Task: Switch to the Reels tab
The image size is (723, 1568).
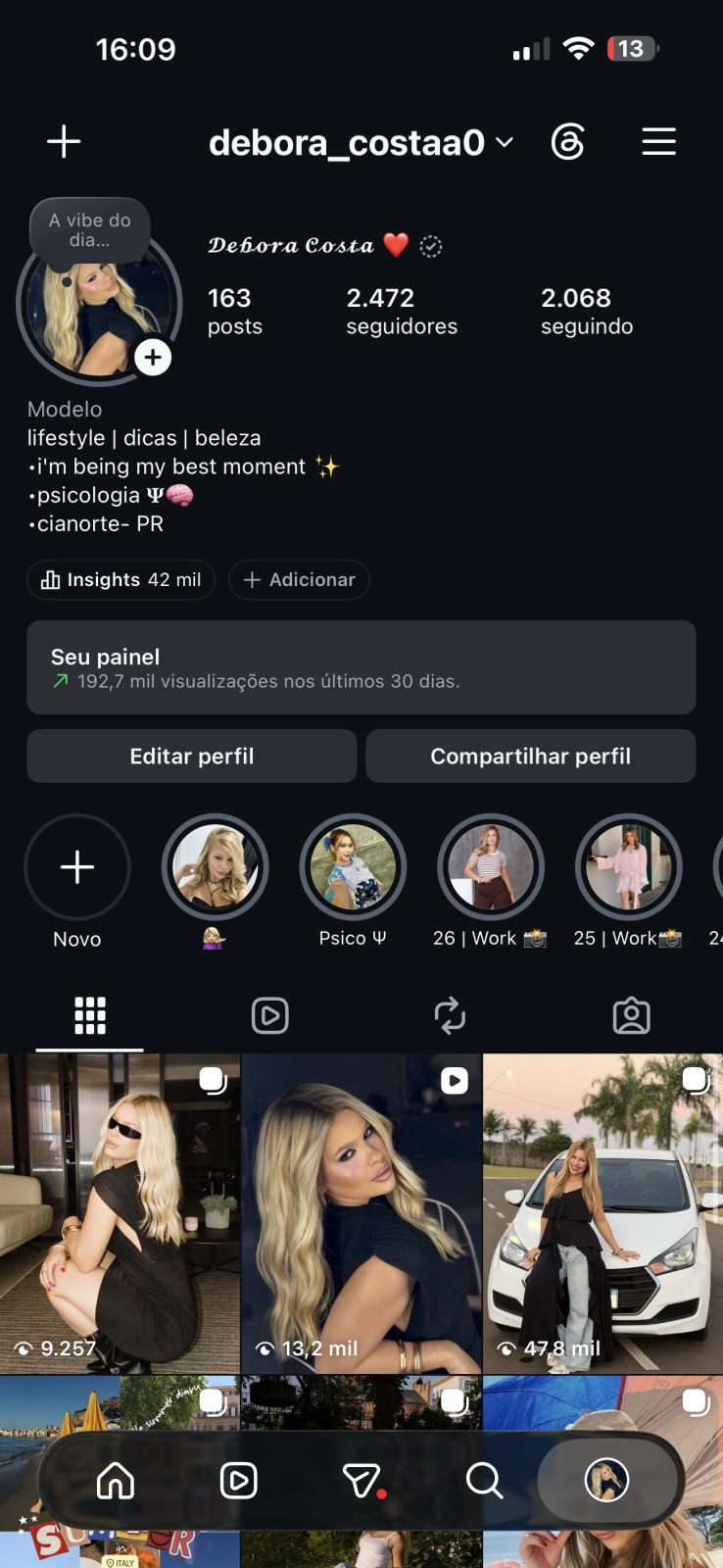Action: click(270, 1015)
